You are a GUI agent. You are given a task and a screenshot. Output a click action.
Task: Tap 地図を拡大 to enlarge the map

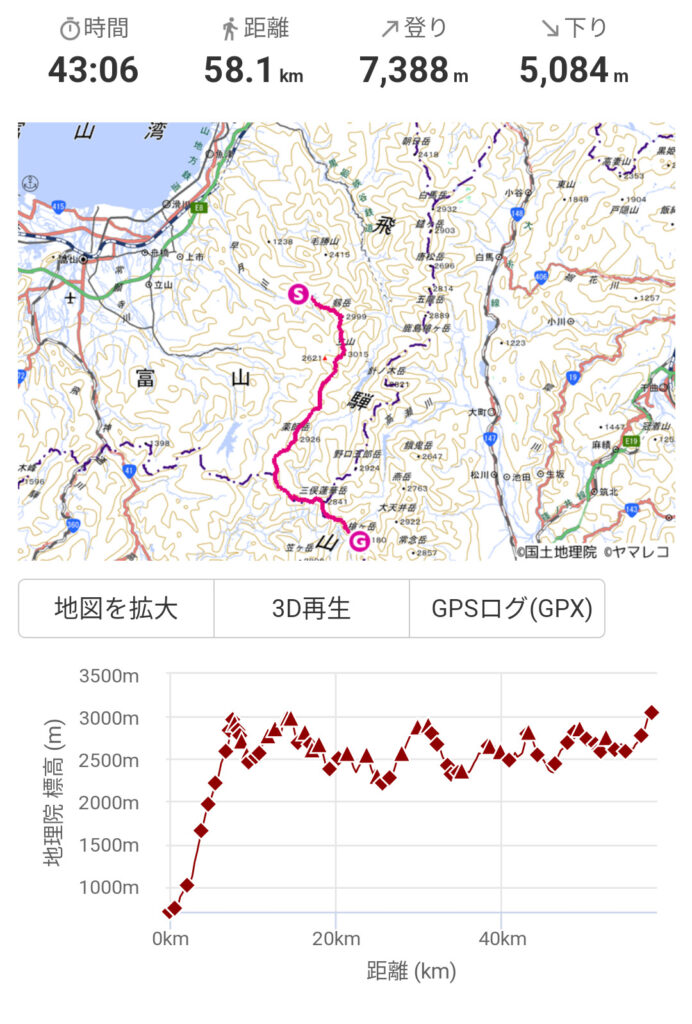coord(116,608)
